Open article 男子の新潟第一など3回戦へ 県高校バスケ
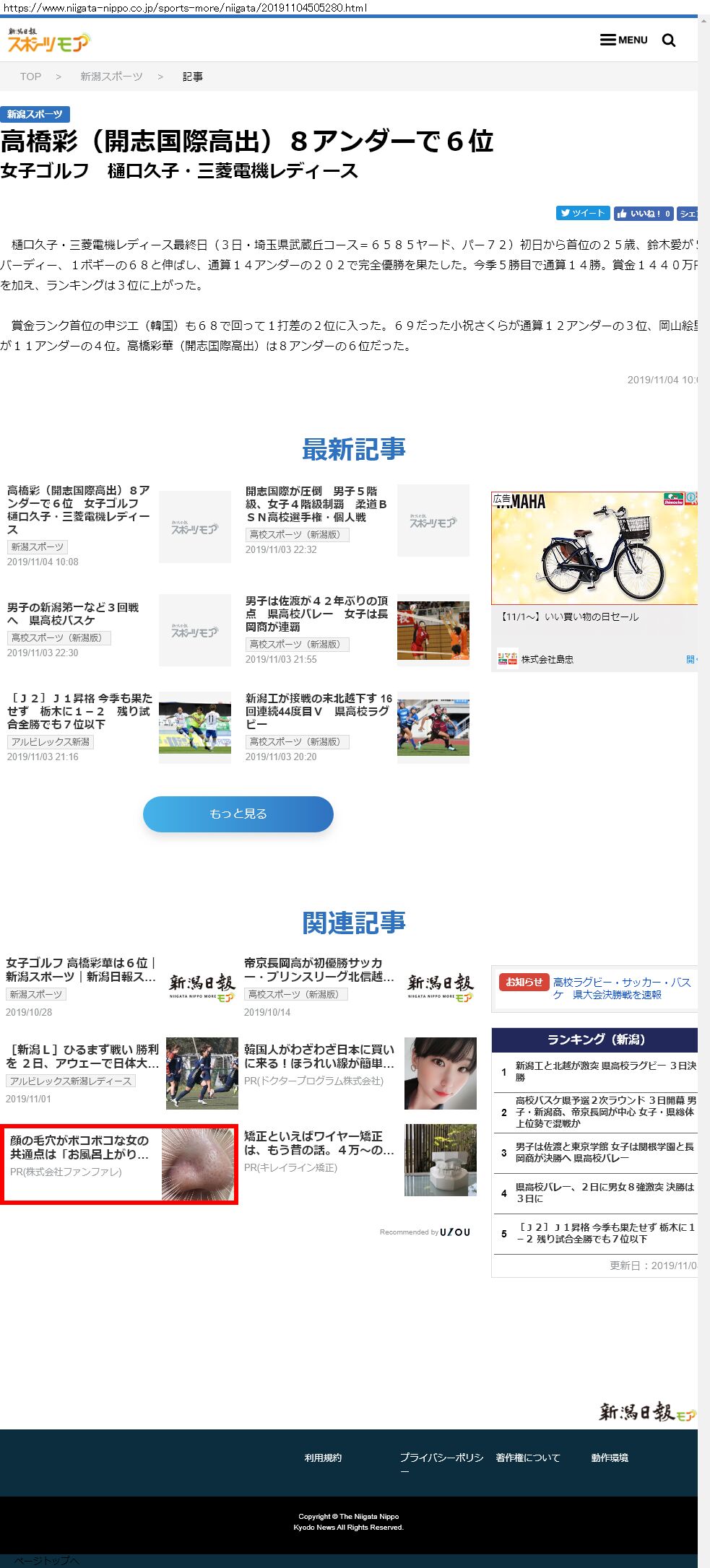Viewport: 710px width, 1568px height. pos(72,614)
